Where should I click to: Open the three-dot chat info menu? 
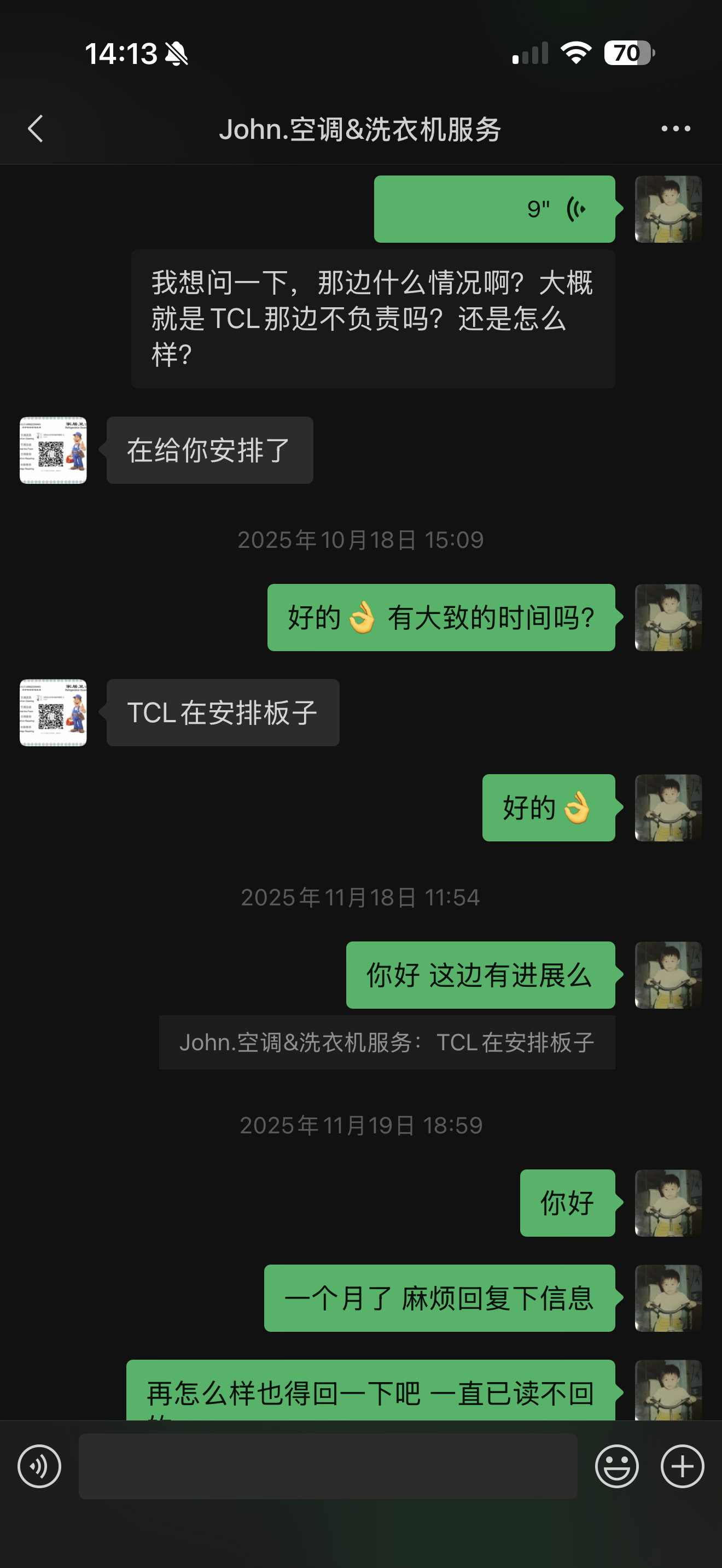tap(676, 129)
